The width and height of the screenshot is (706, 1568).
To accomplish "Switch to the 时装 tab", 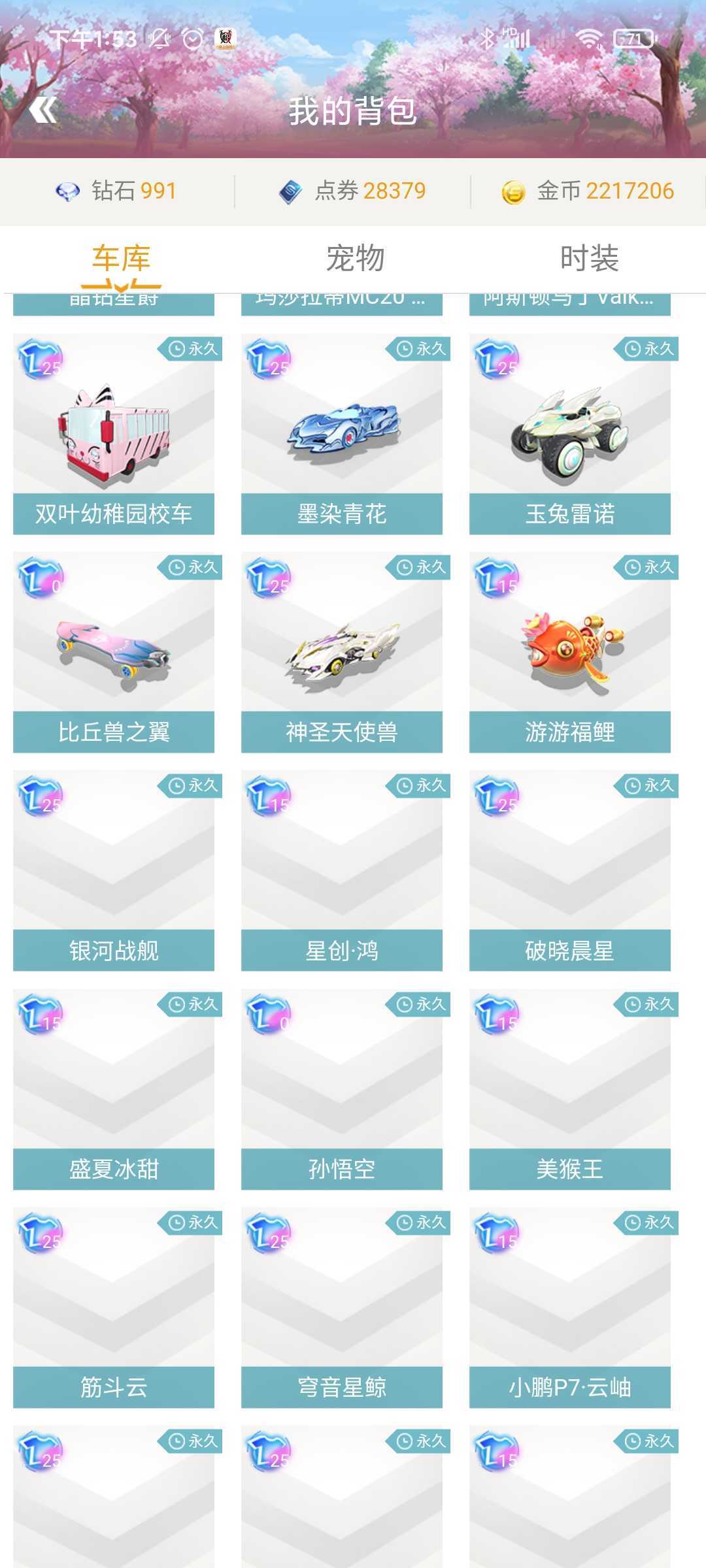I will pyautogui.click(x=589, y=258).
